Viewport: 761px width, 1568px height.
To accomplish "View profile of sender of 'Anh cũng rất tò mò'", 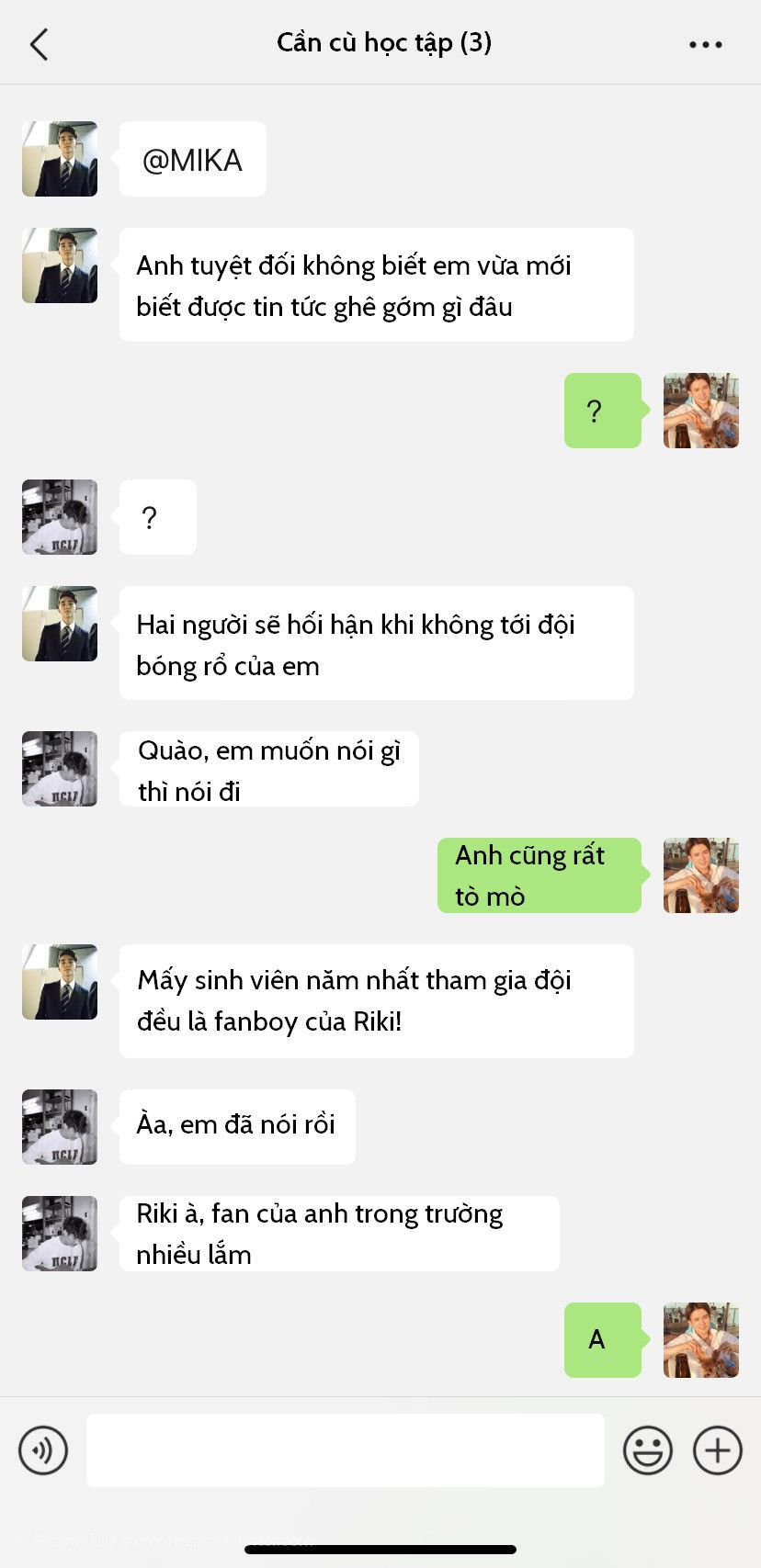I will (701, 875).
